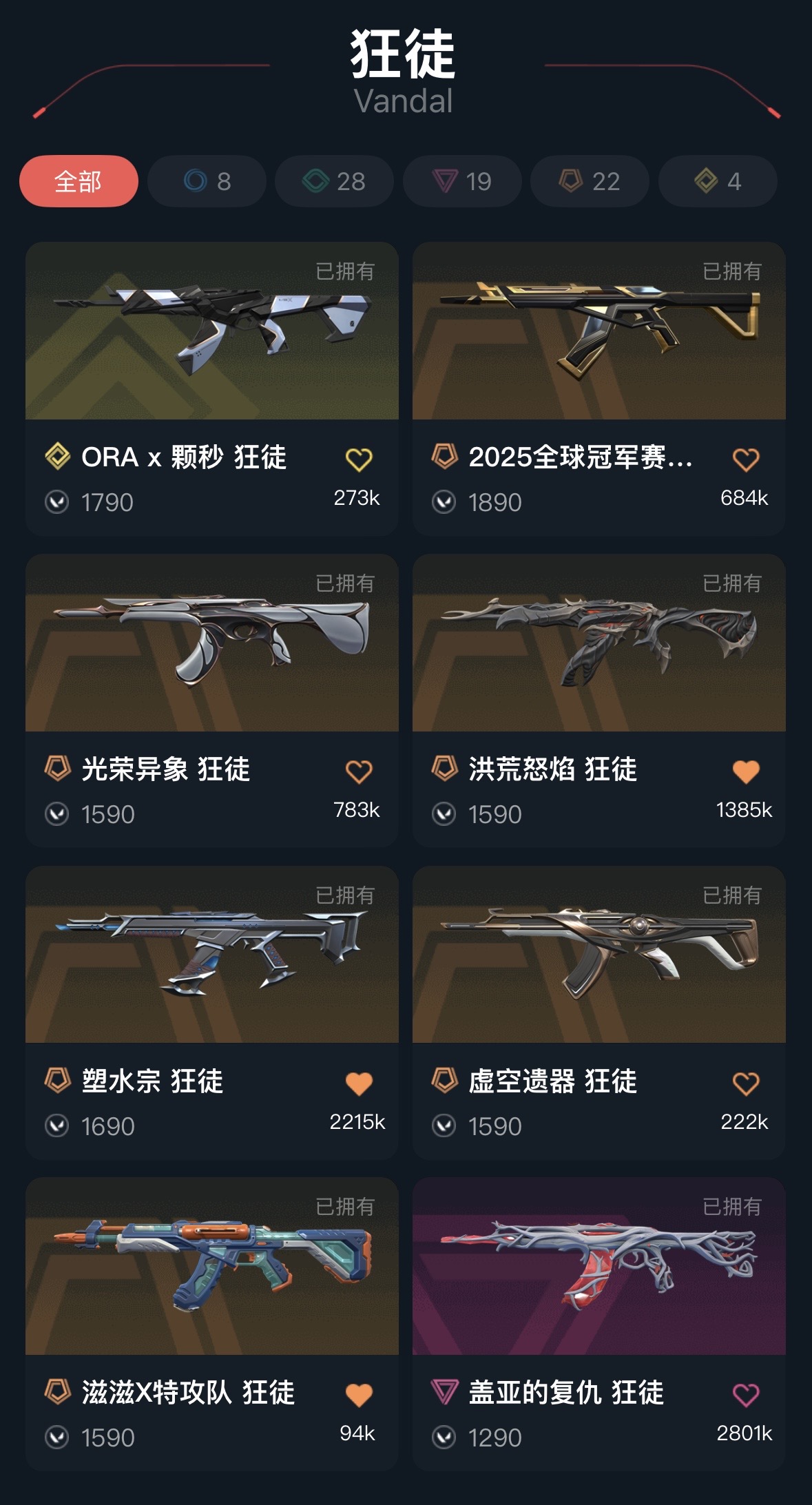Open the 2025全球冠军赛 skin card
Screen dimensions: 812x1505
(x=598, y=331)
